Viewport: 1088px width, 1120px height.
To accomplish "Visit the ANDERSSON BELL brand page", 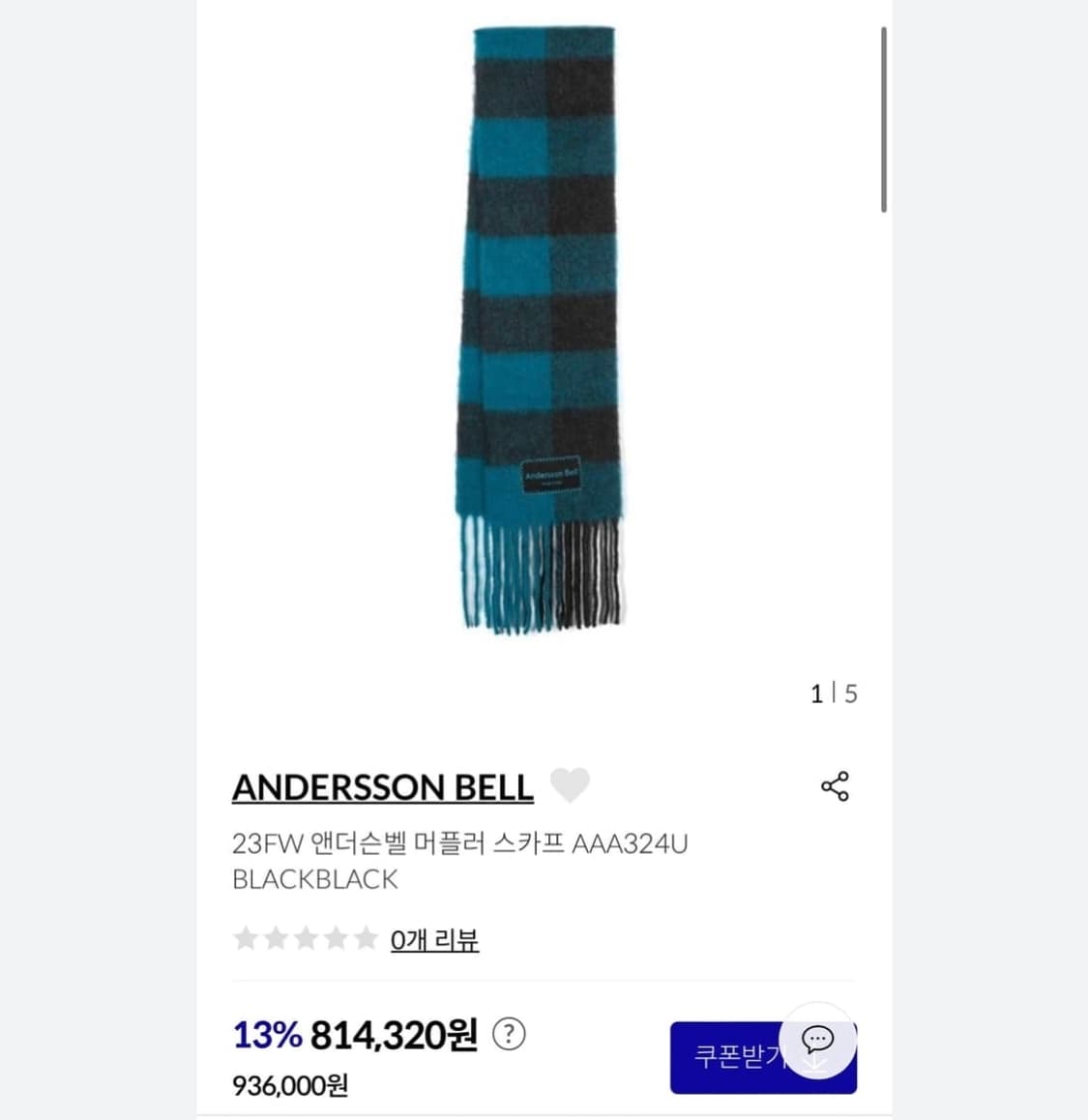I will [381, 786].
